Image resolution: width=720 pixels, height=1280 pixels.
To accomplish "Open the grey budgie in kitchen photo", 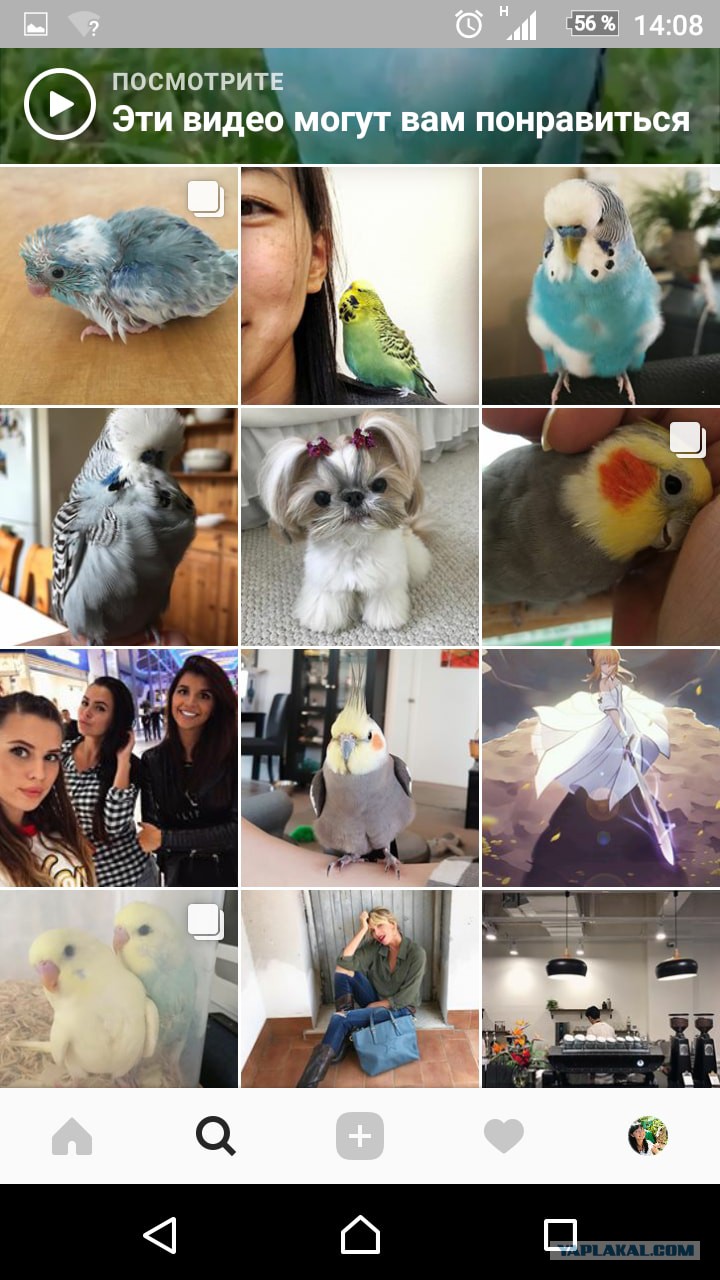I will click(119, 526).
